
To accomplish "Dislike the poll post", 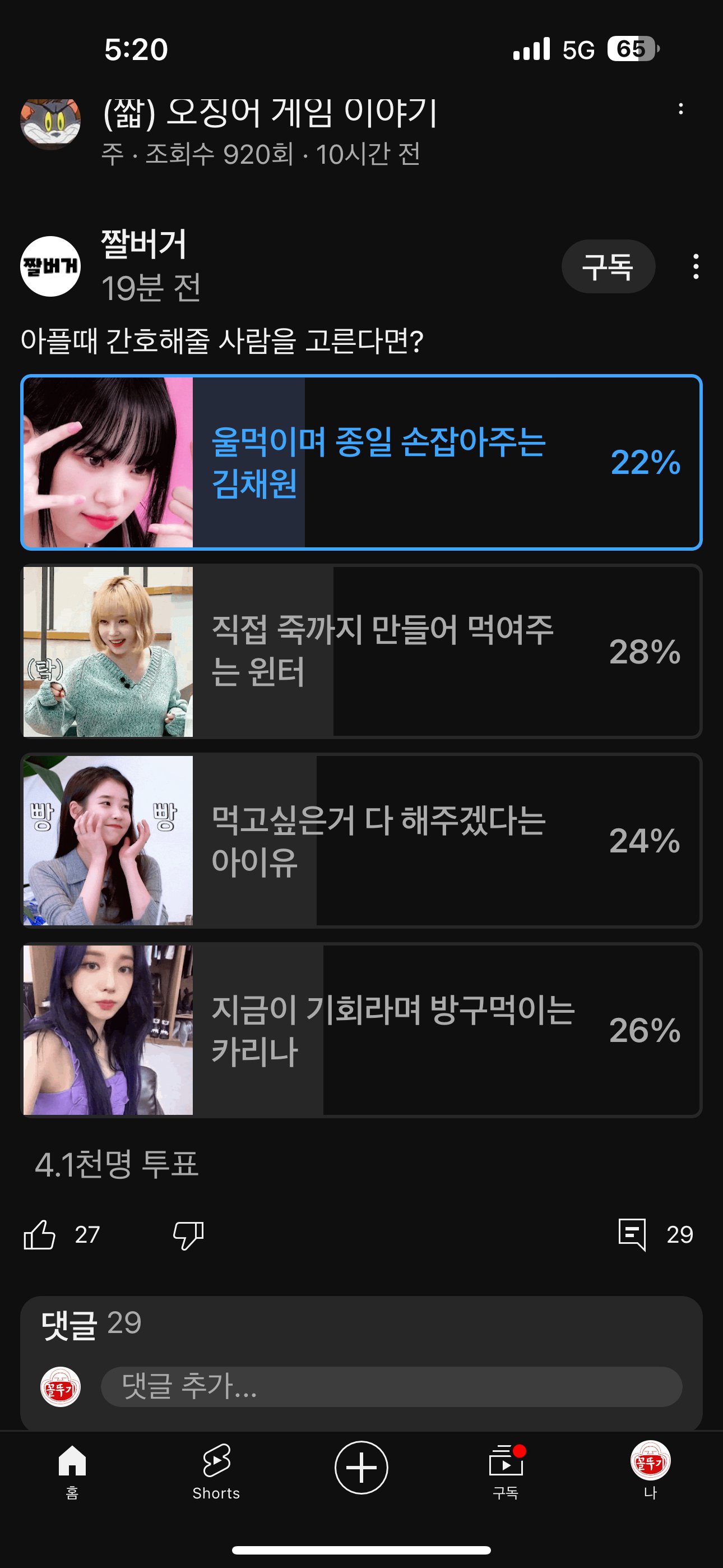I will (x=188, y=1235).
